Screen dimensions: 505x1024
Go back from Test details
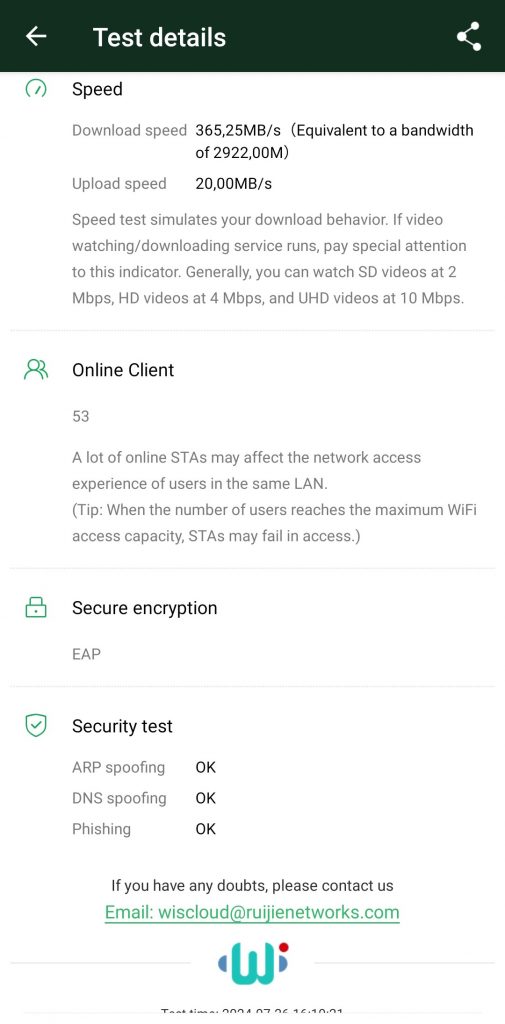pyautogui.click(x=36, y=37)
